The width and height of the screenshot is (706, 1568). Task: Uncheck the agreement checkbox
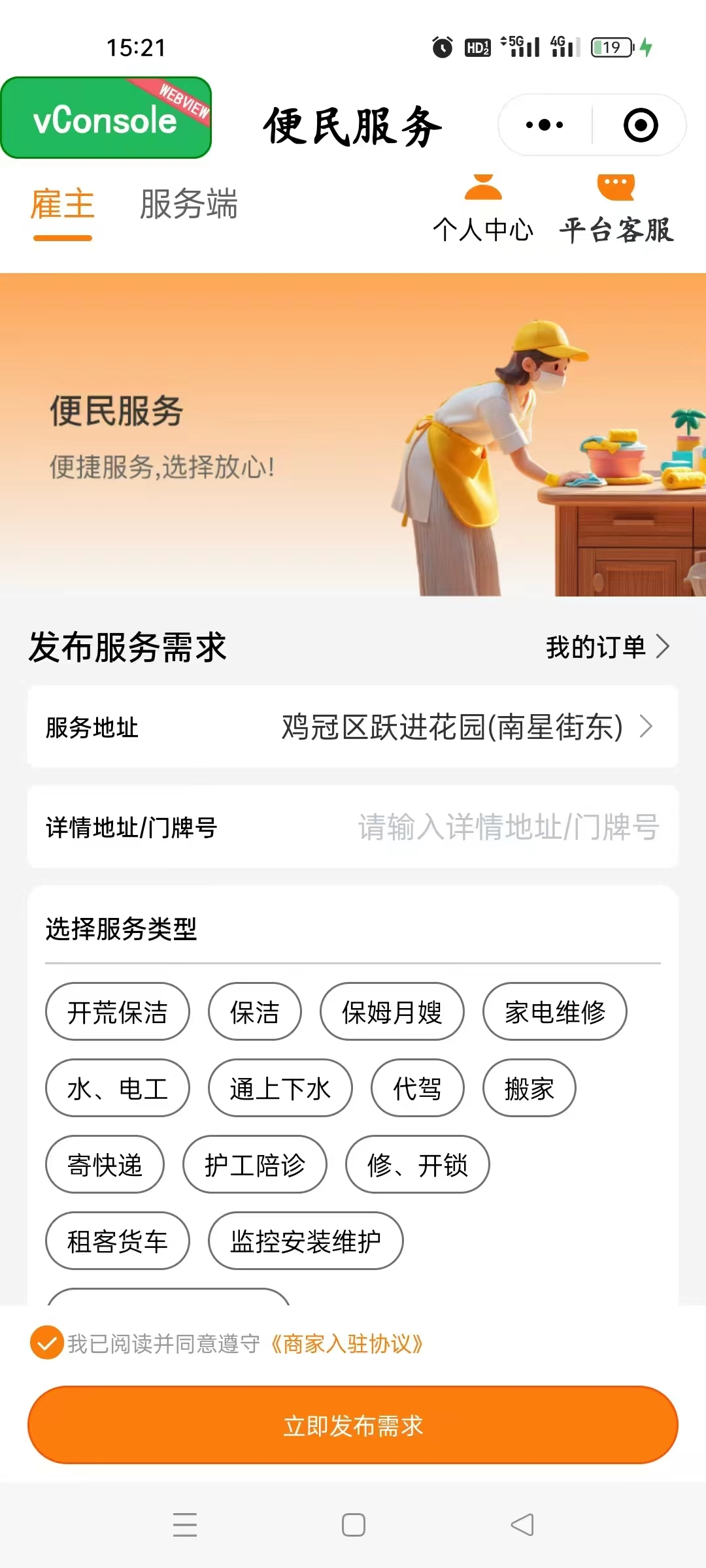tap(46, 1343)
